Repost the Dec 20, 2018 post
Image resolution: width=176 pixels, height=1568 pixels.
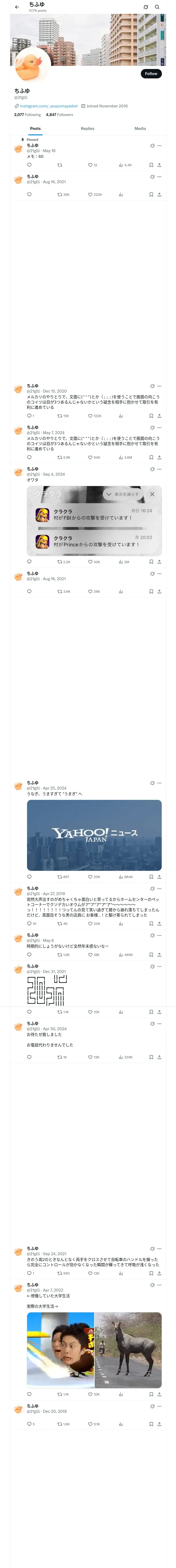point(59,1424)
